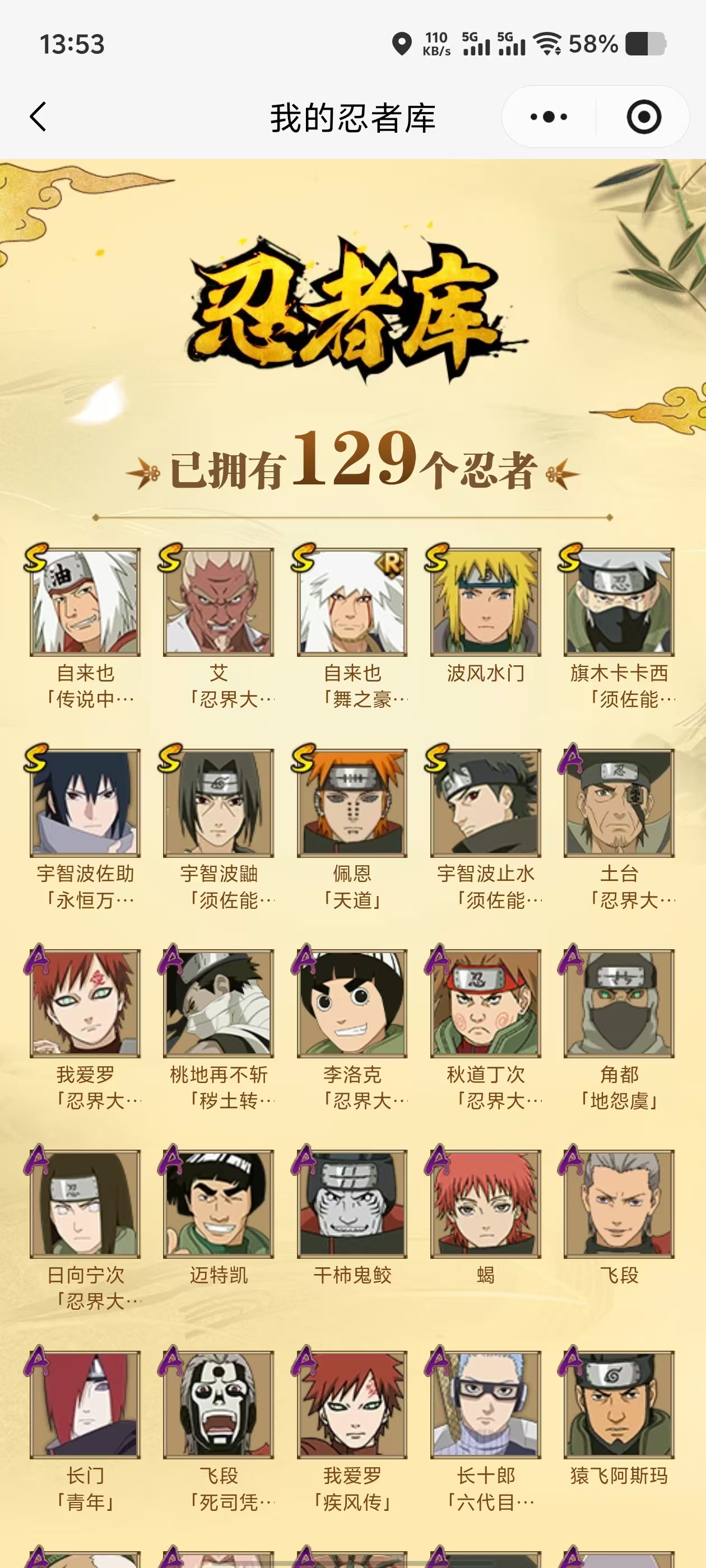Select the 李洛克 ninja tile
This screenshot has width=706, height=1568.
coord(352,1003)
